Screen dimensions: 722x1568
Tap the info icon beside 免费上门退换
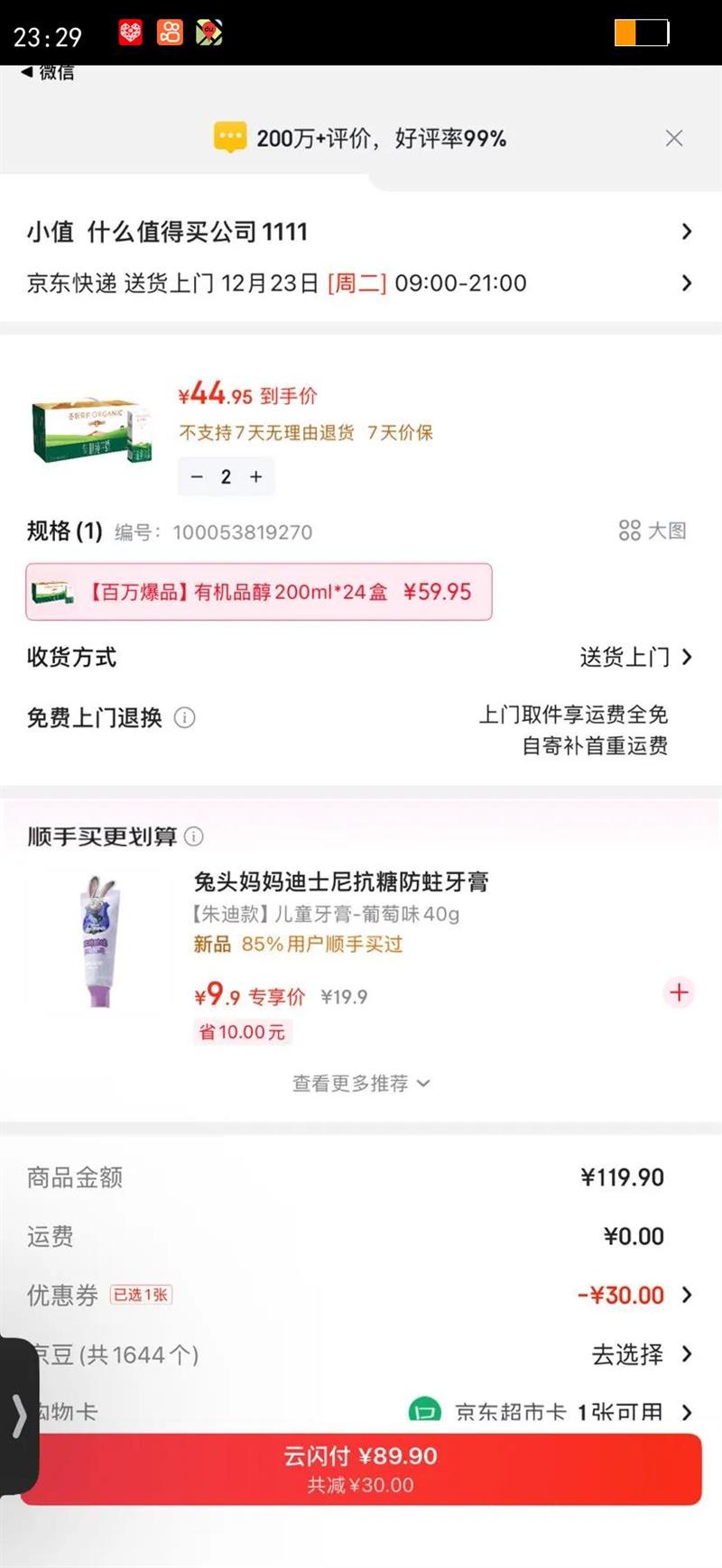tap(185, 718)
